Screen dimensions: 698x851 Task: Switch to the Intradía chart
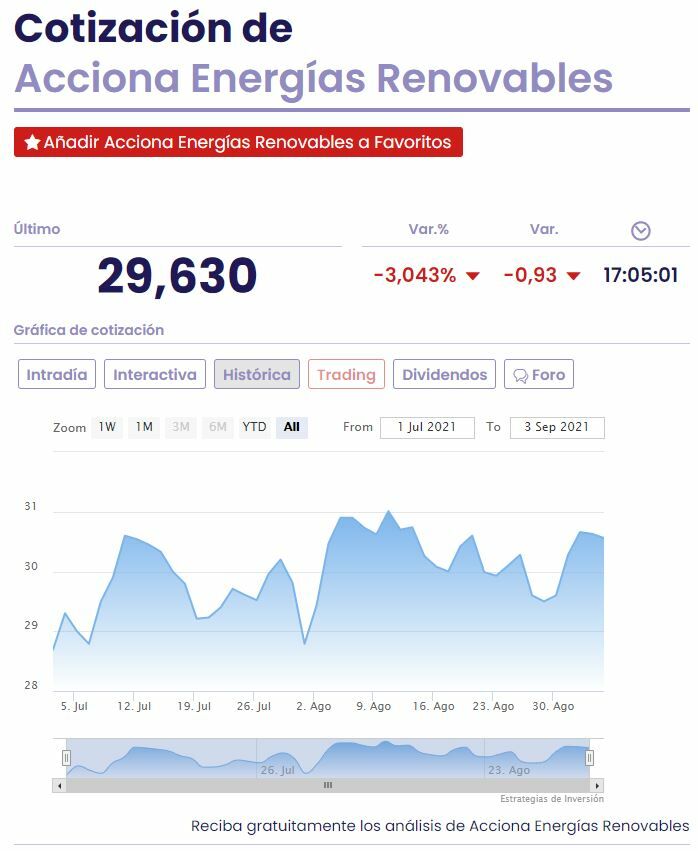tap(57, 375)
